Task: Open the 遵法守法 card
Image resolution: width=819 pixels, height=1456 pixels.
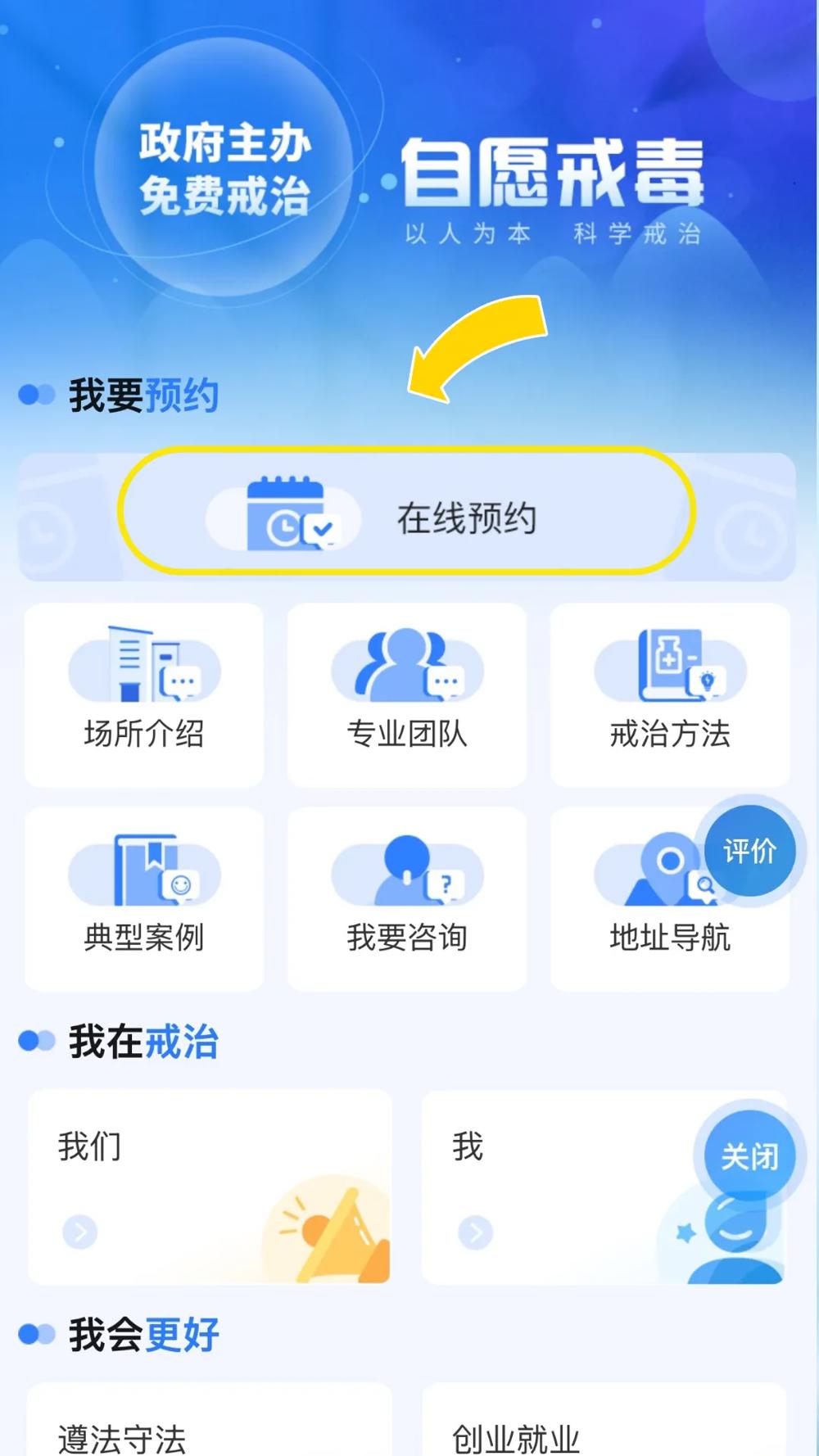Action: tap(210, 1425)
